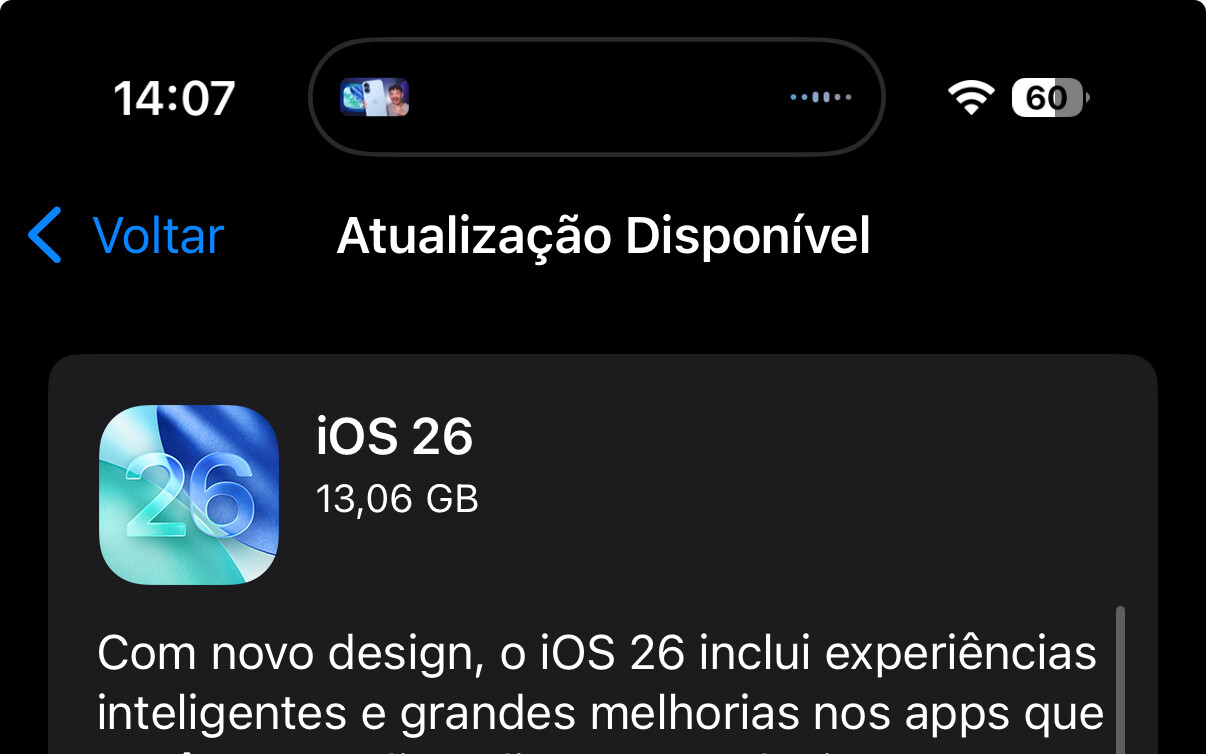
Task: Open the live activity in the Dynamic Island
Action: click(596, 97)
